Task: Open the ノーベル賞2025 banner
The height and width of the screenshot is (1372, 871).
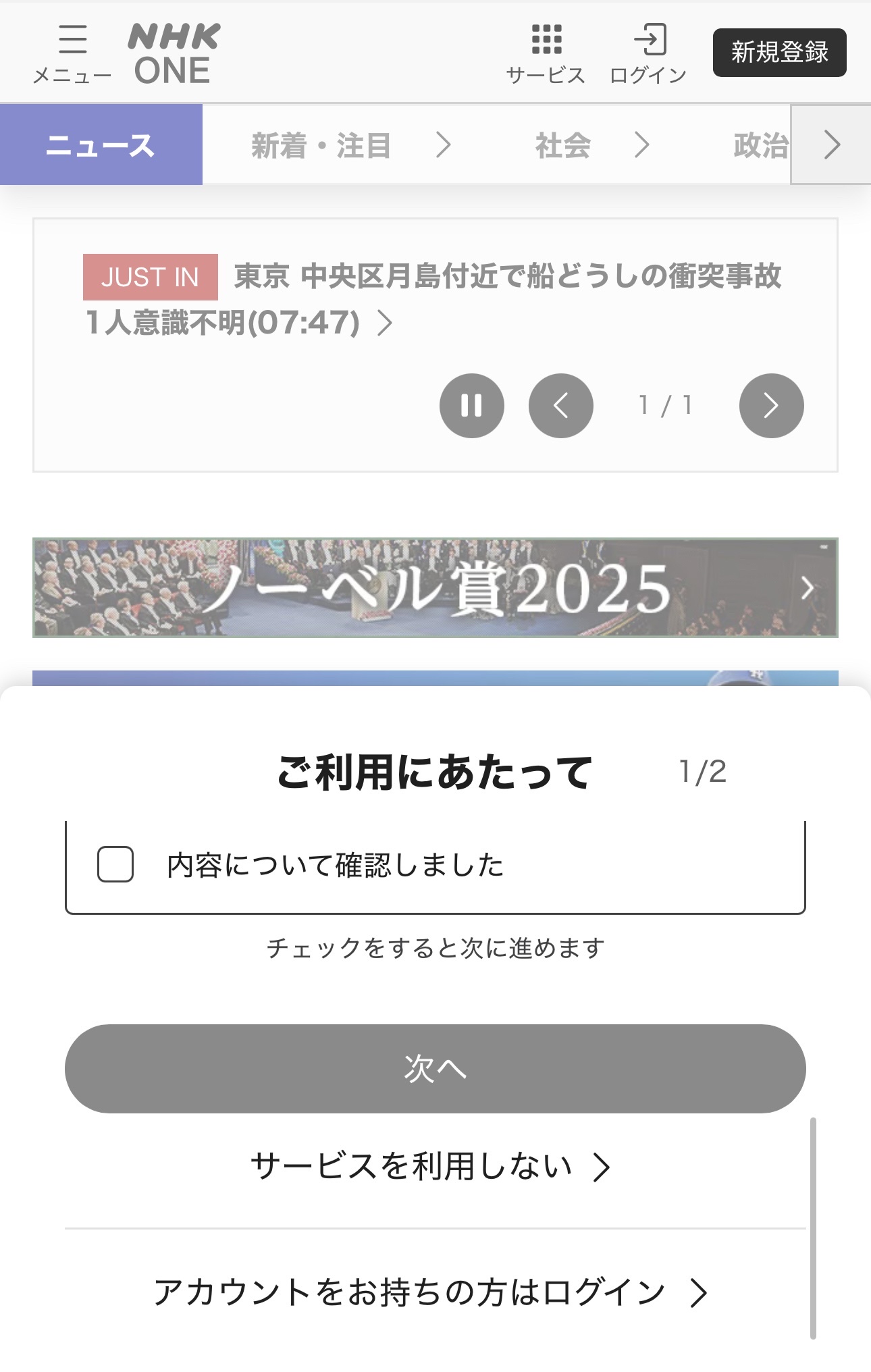Action: 435,587
